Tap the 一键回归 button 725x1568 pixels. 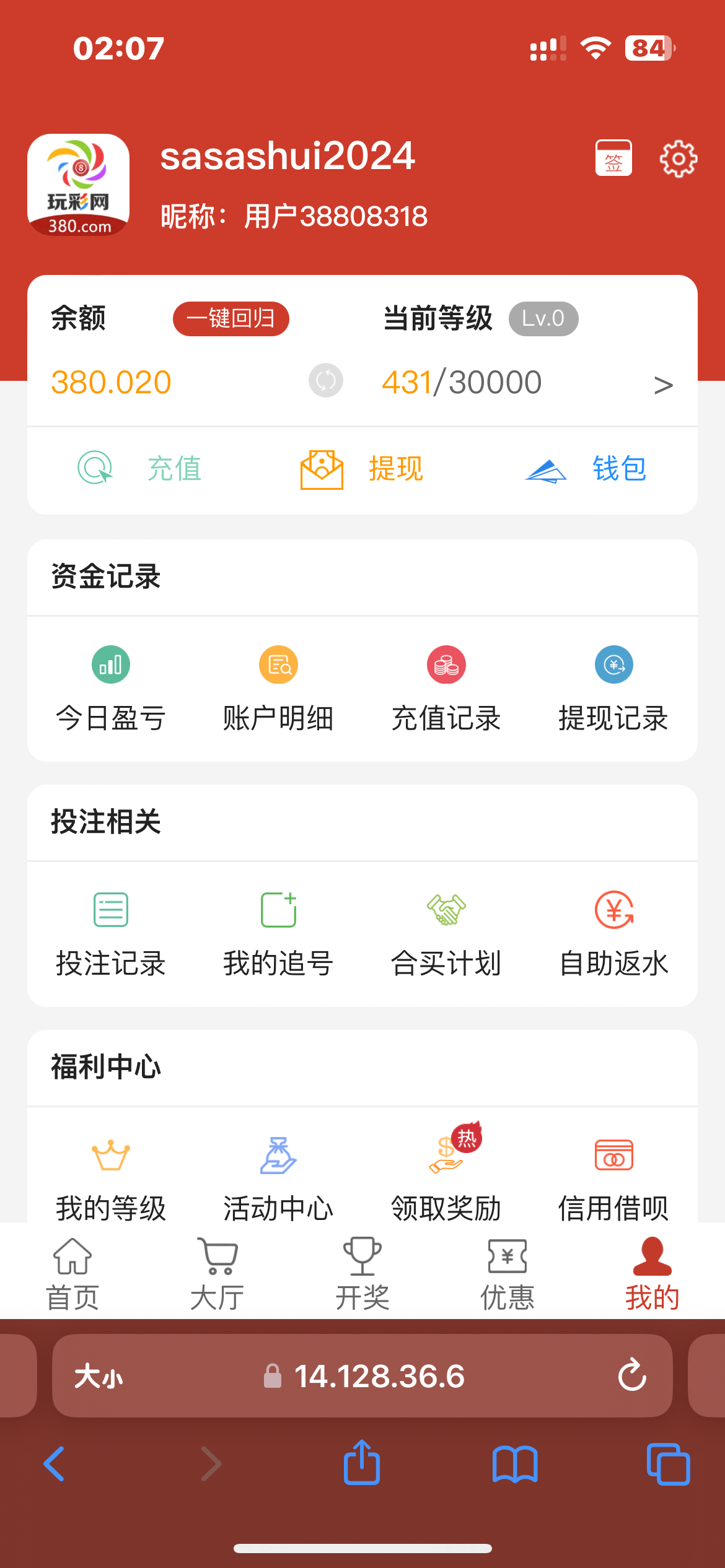click(231, 319)
